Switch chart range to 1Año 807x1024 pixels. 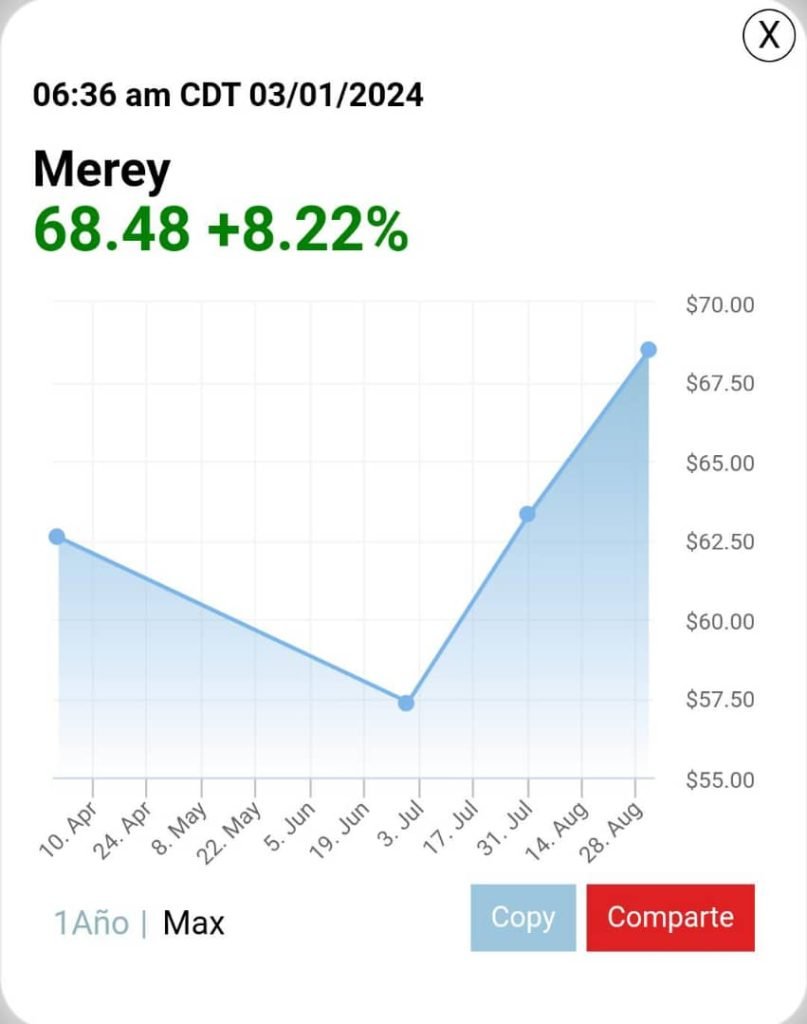[x=91, y=923]
